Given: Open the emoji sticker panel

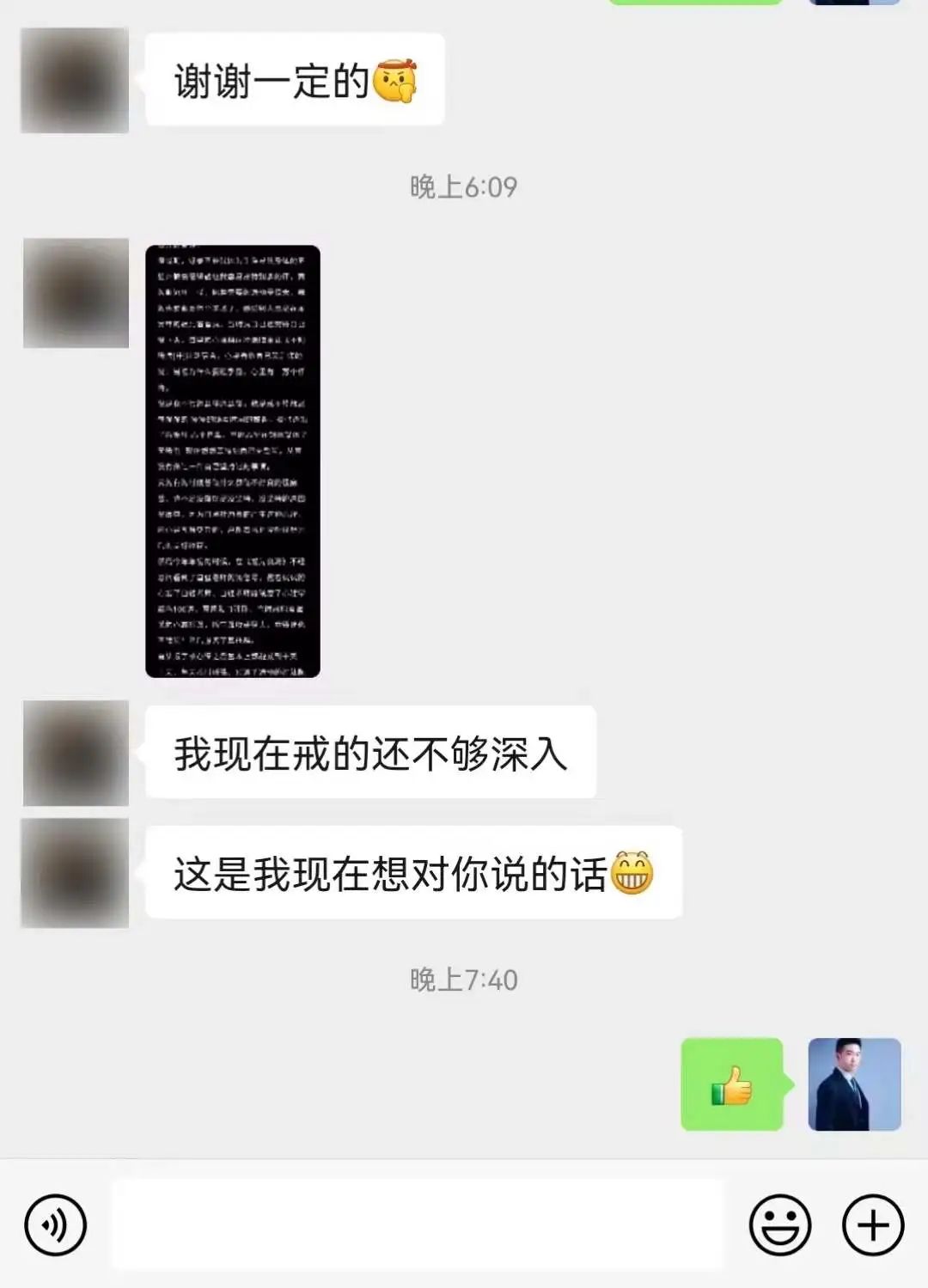Looking at the screenshot, I should pyautogui.click(x=779, y=1224).
